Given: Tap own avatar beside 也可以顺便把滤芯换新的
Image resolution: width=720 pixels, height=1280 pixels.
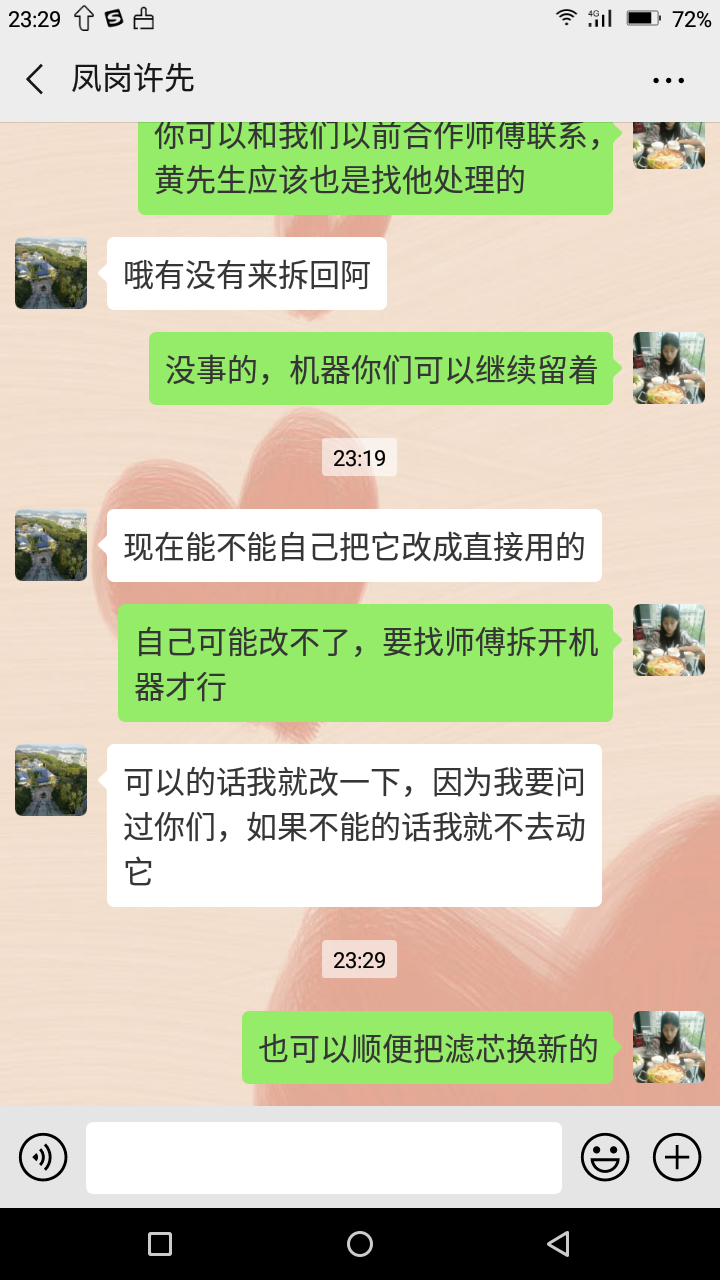Looking at the screenshot, I should pyautogui.click(x=669, y=1047).
